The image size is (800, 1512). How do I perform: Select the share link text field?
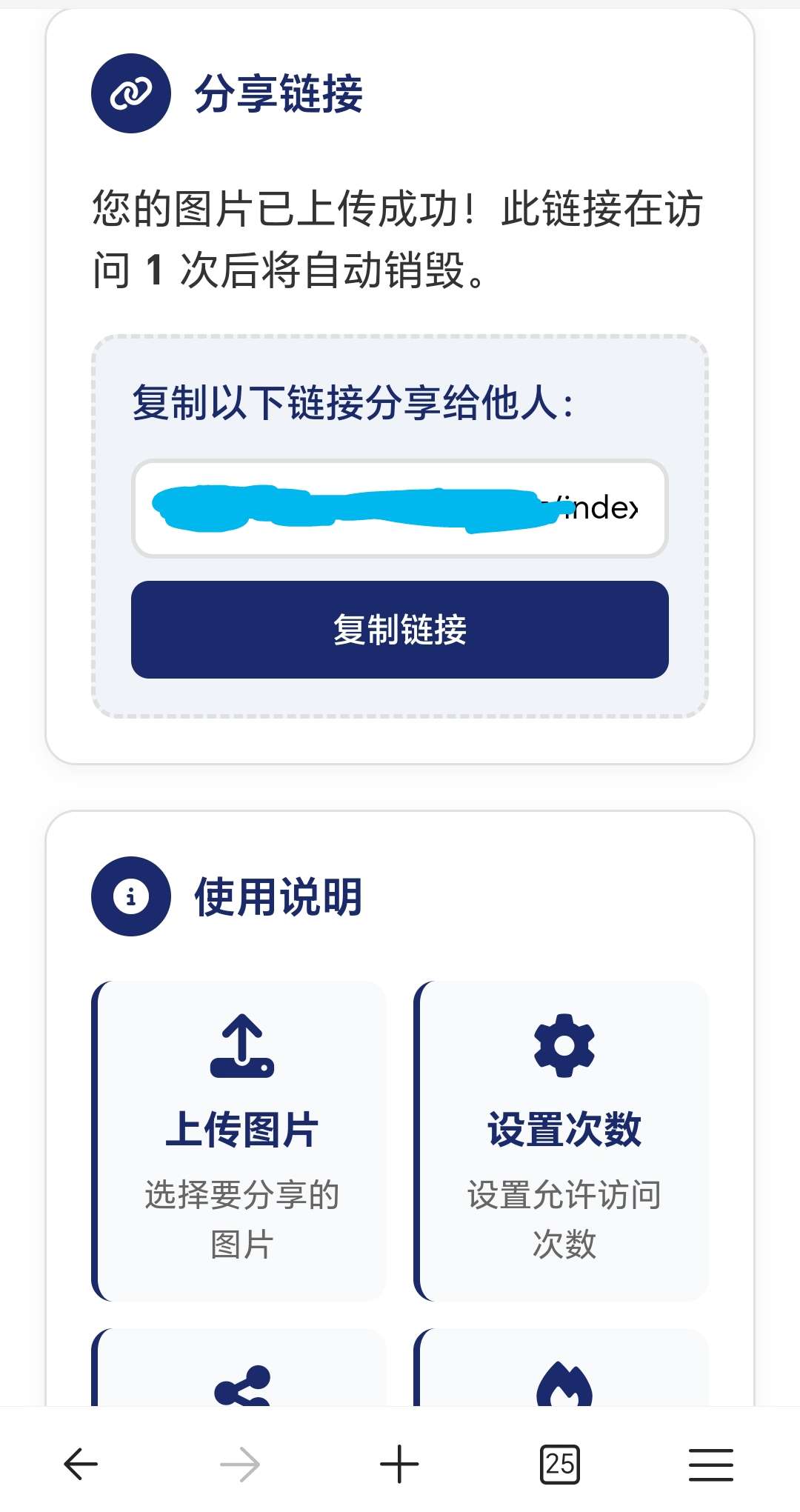[400, 508]
